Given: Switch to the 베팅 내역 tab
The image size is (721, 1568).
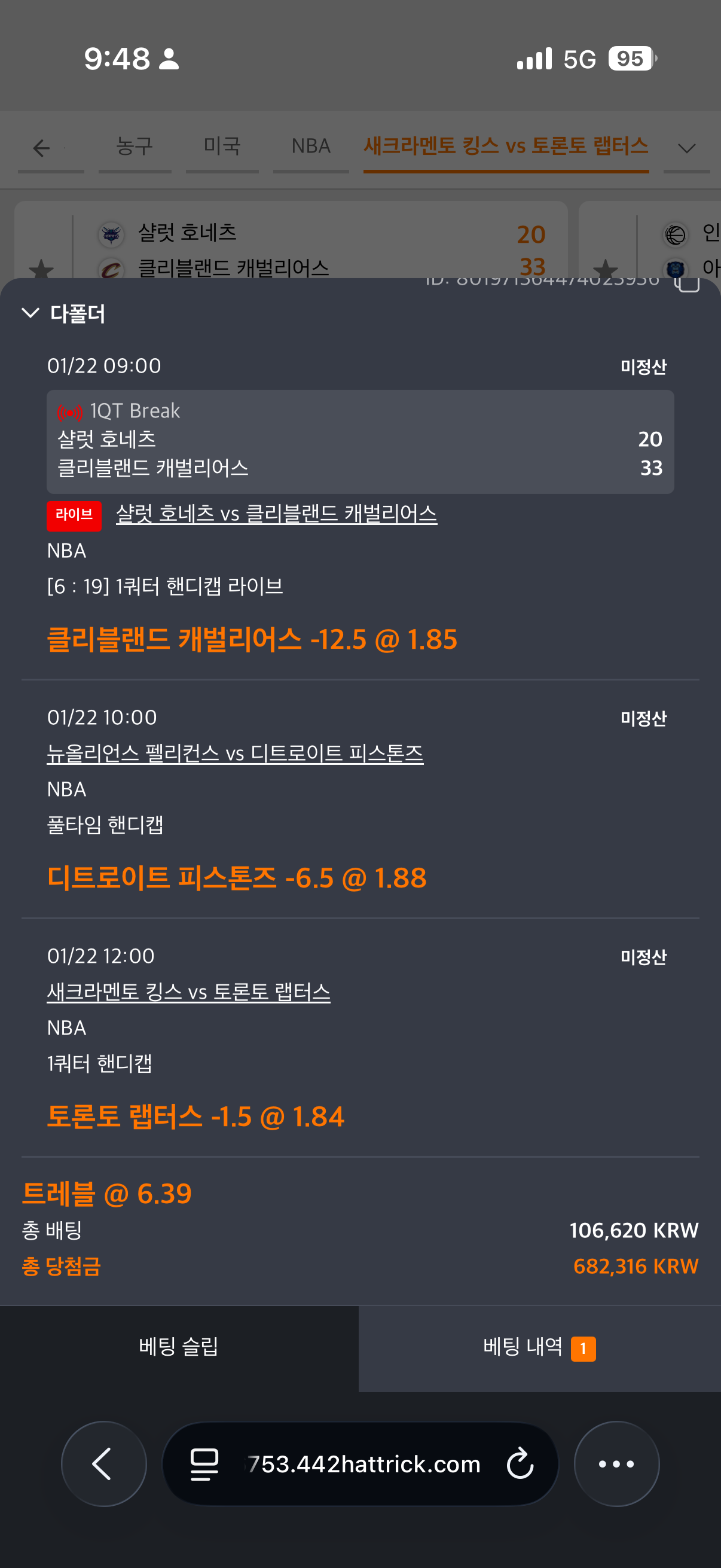Looking at the screenshot, I should pos(539,1347).
